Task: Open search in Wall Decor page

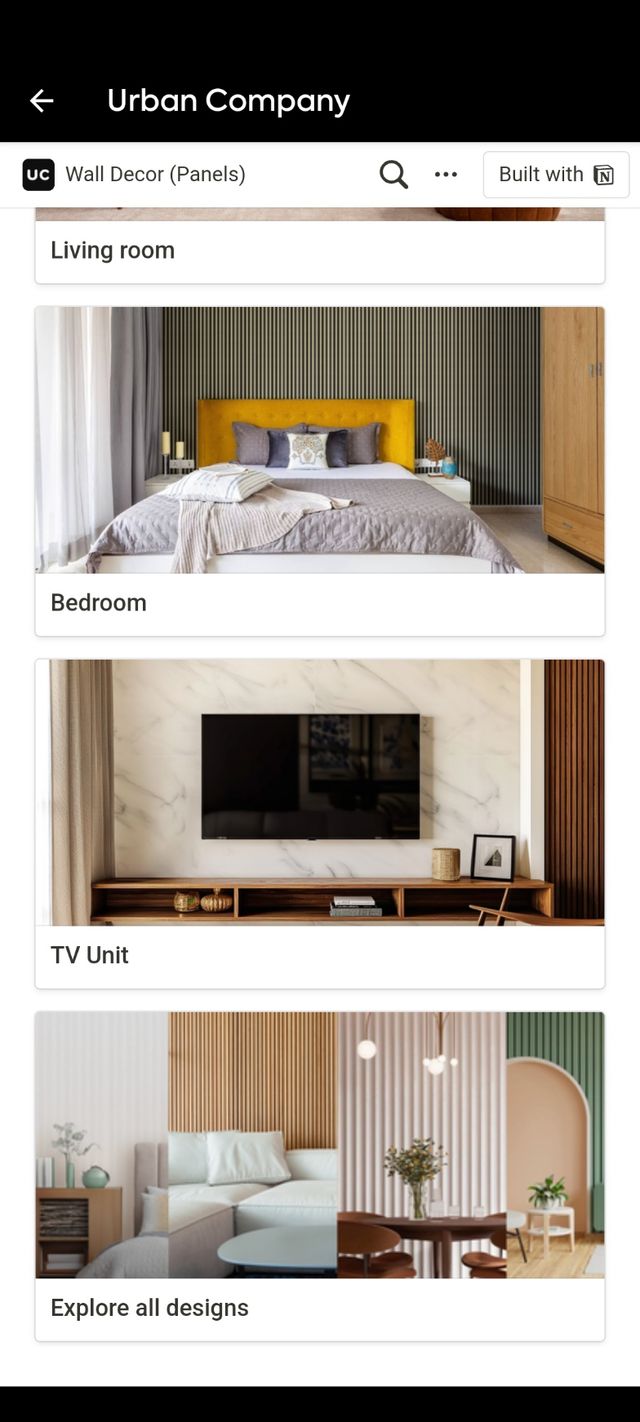Action: click(393, 174)
